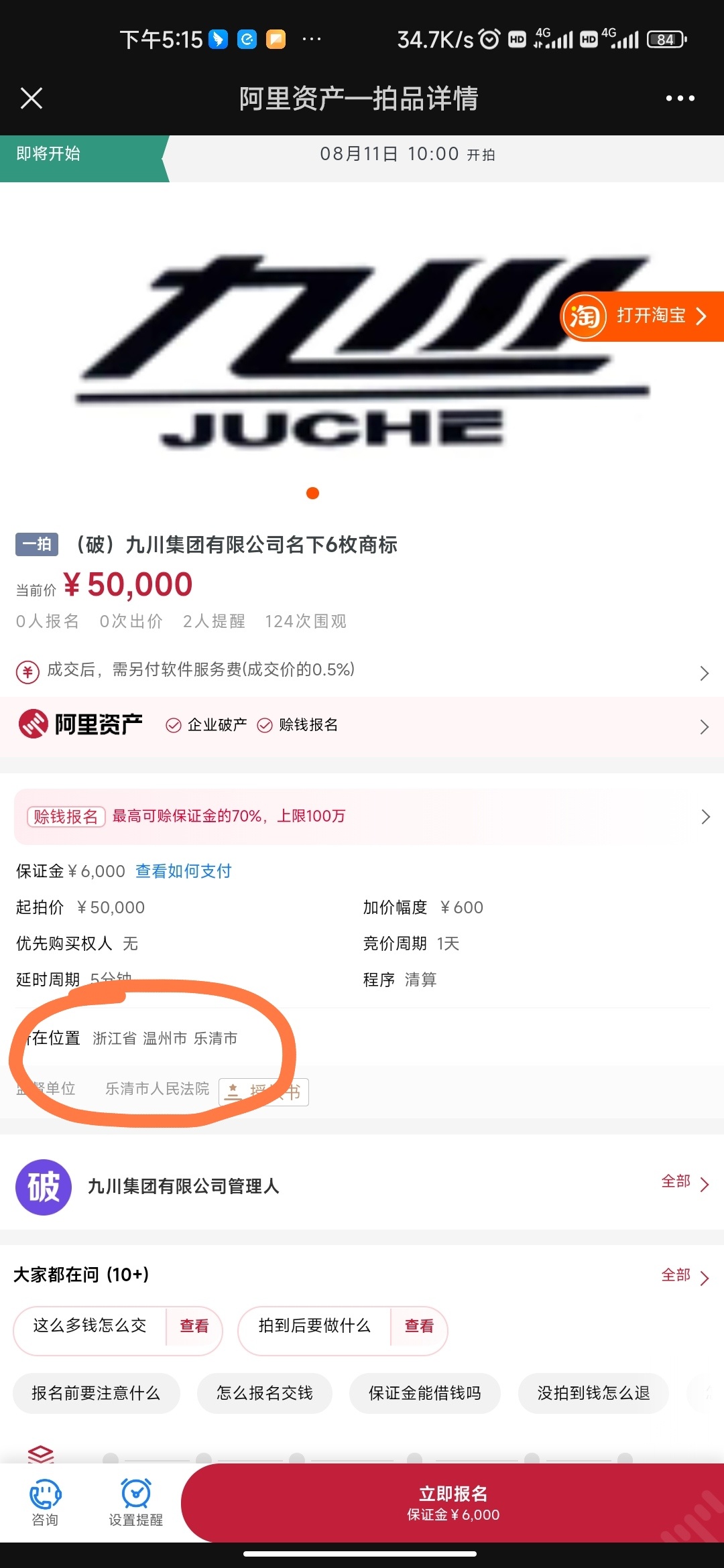The width and height of the screenshot is (724, 1568).
Task: Open the 查看如何支付 link
Action: pos(183,871)
